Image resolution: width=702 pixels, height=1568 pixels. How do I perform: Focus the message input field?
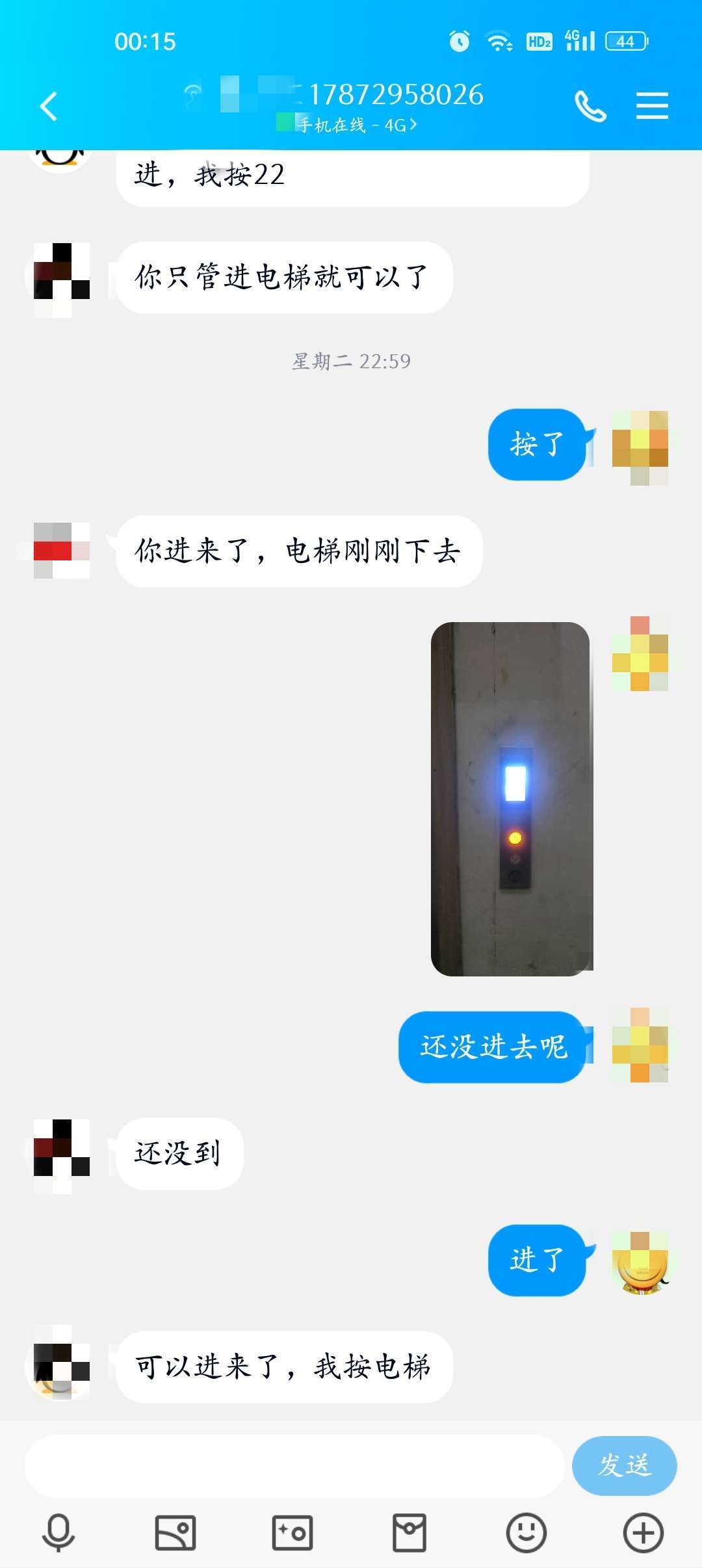[x=294, y=1466]
